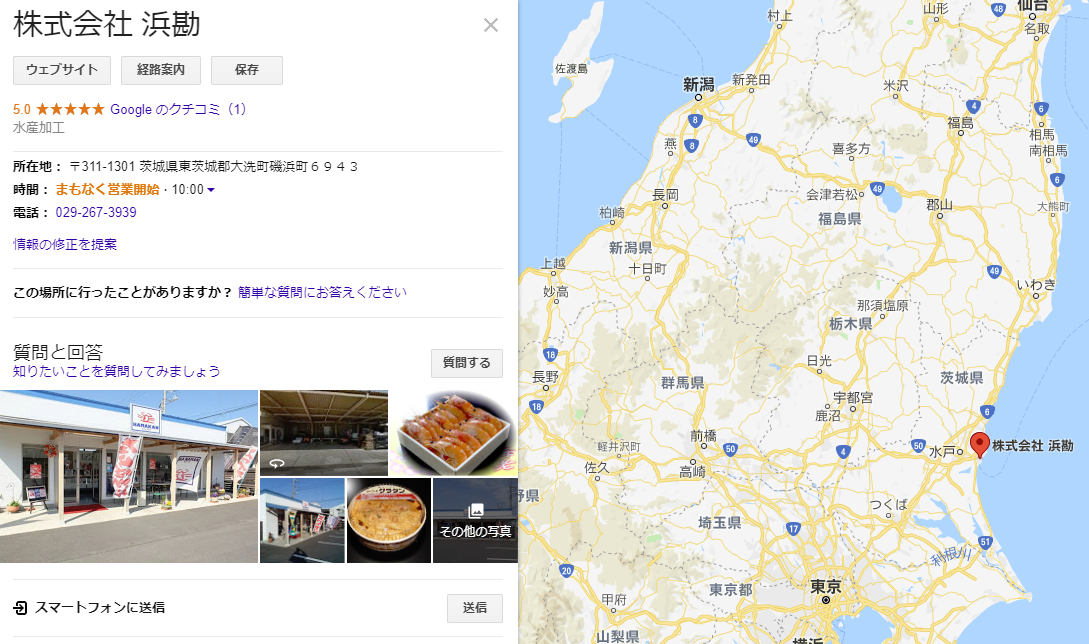Open the large storefront photo
Viewport: 1089px width, 644px height.
pyautogui.click(x=128, y=476)
